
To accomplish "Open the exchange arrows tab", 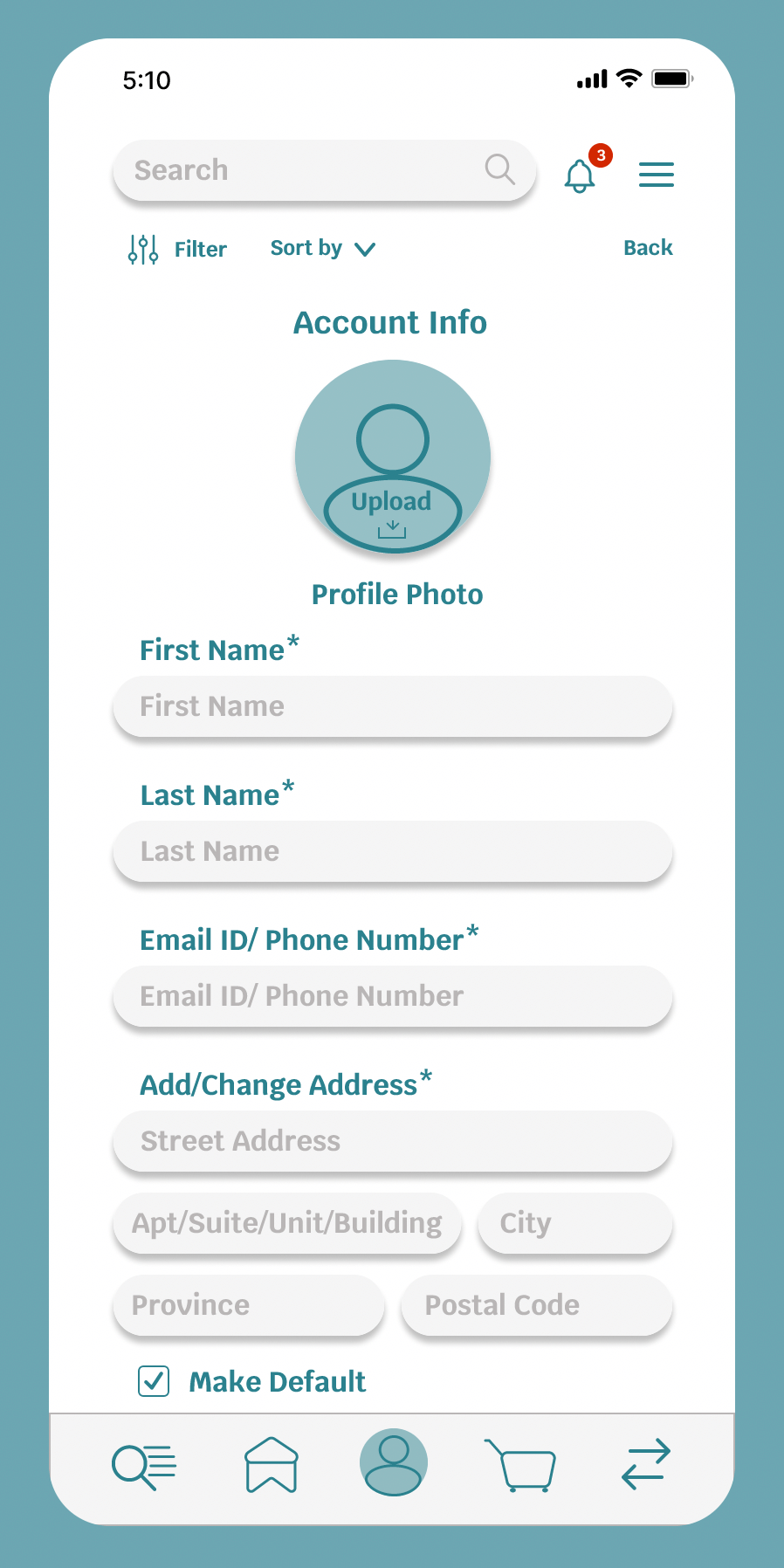I will click(x=646, y=1465).
